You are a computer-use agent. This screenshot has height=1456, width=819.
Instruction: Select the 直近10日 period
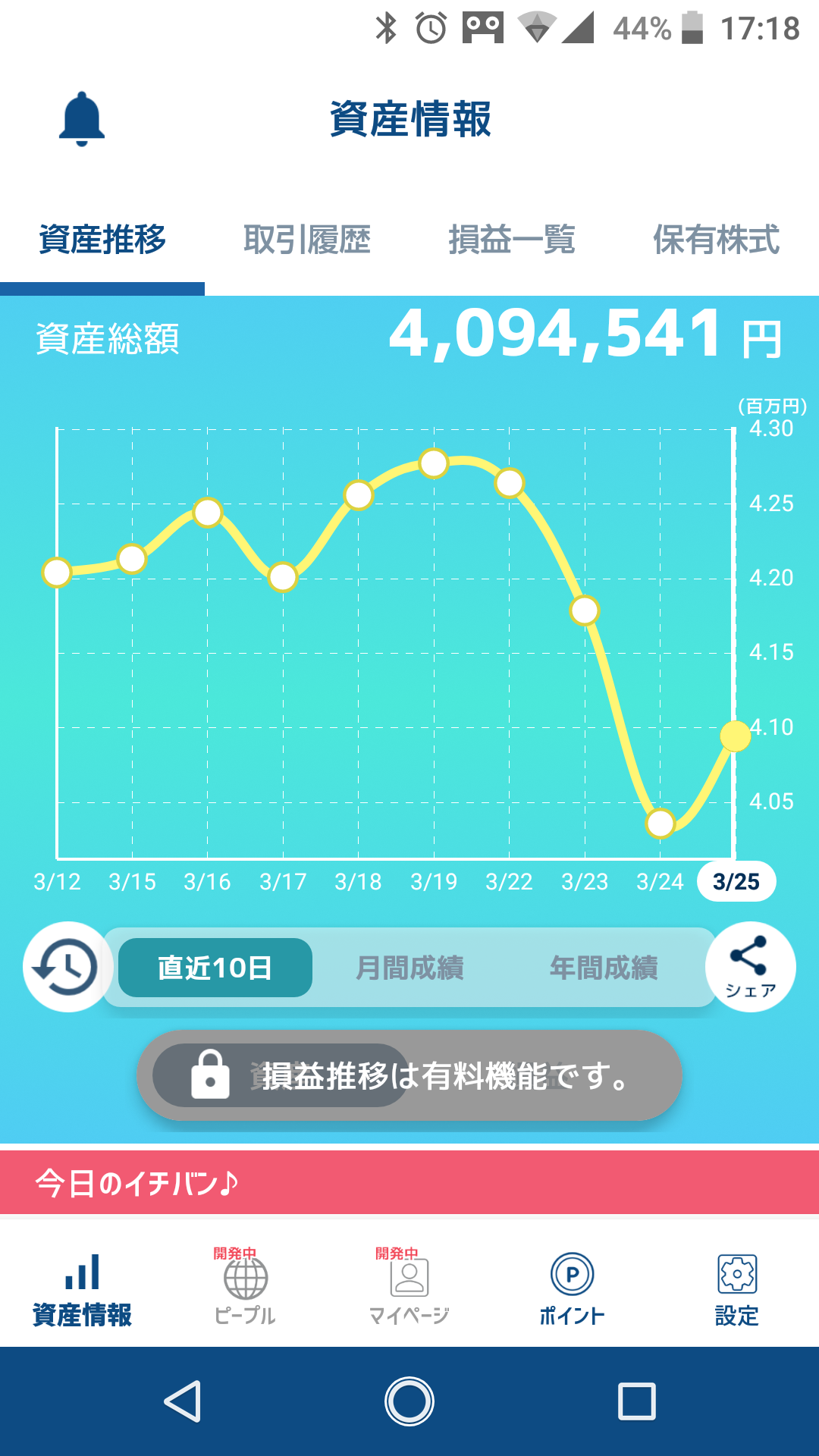pos(215,968)
